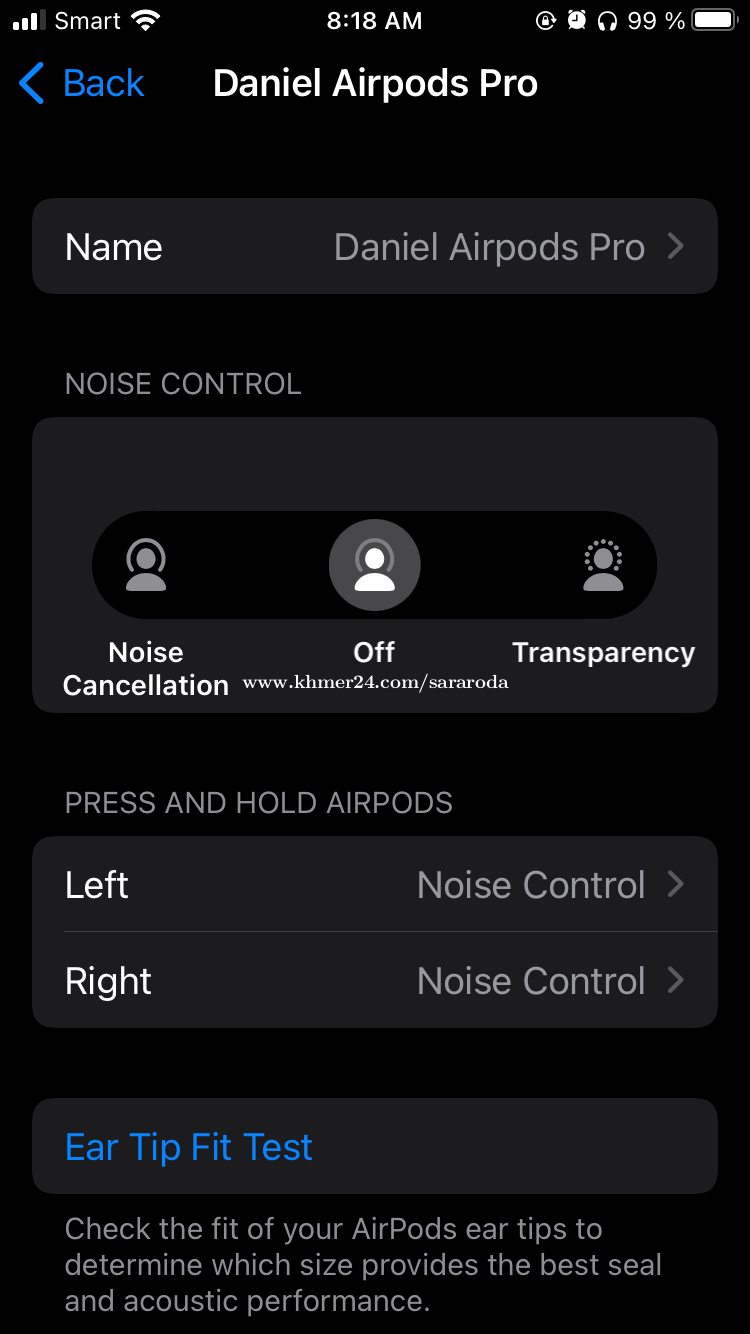Select the Off noise control mode
Viewport: 750px width, 1334px height.
[375, 566]
